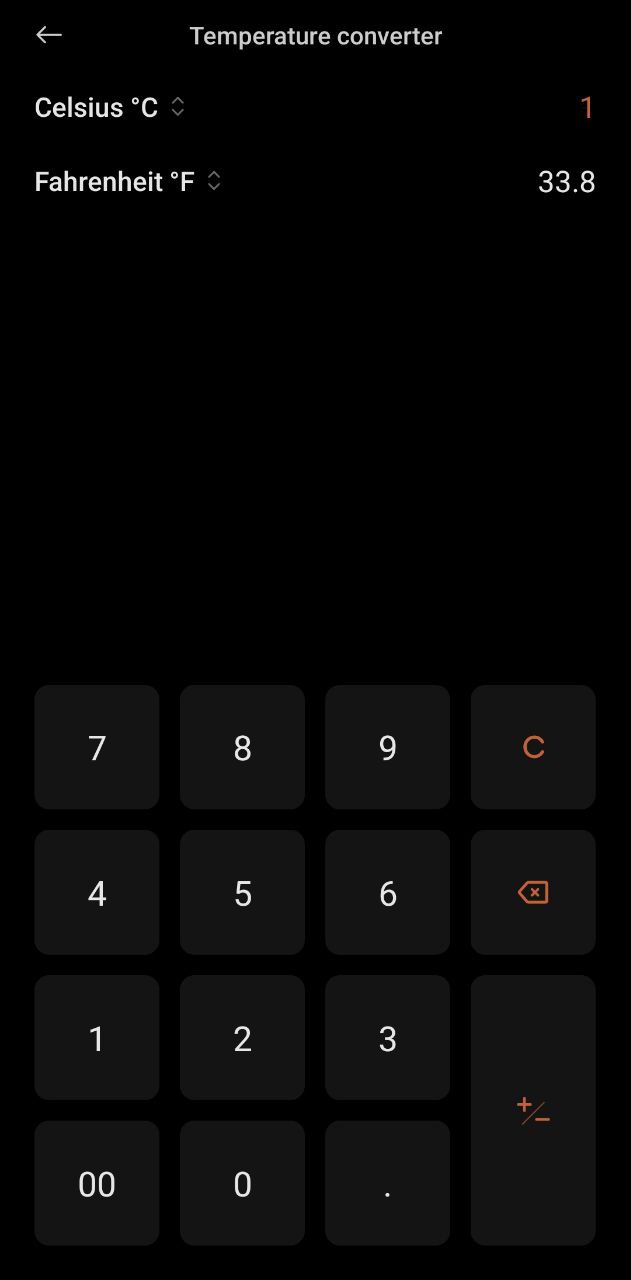The height and width of the screenshot is (1280, 631).
Task: Enter digit 6
Action: 388,892
